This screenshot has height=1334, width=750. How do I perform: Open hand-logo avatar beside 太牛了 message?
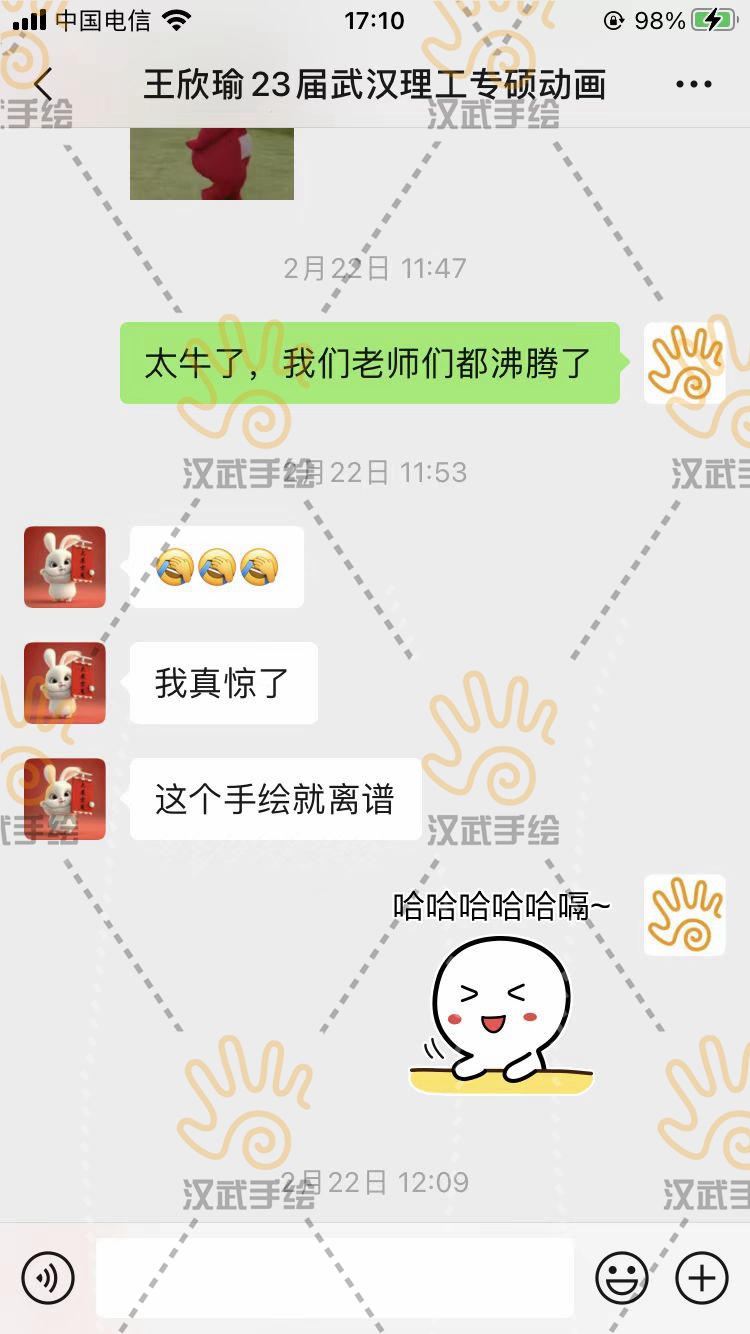[684, 364]
